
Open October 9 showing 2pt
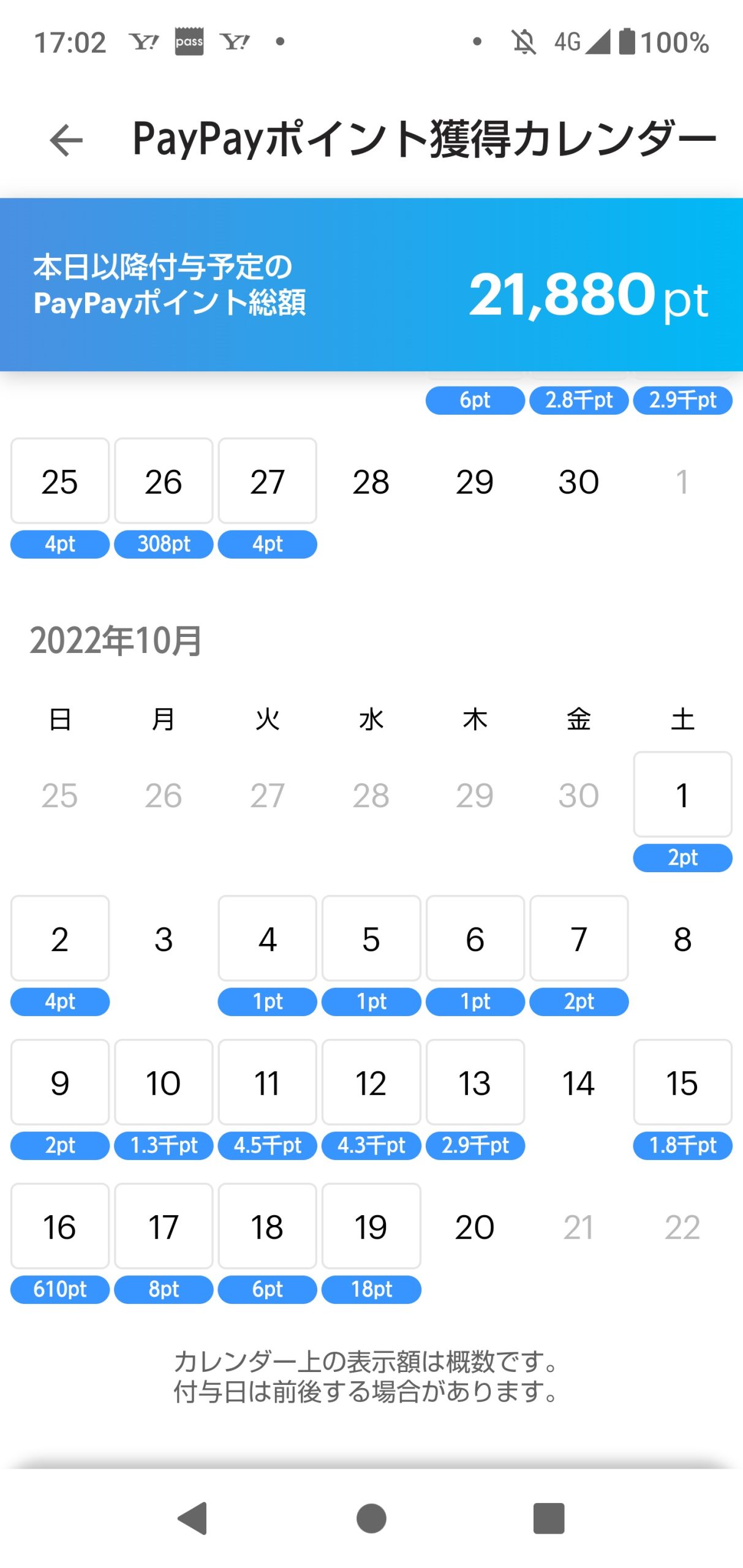point(60,1082)
